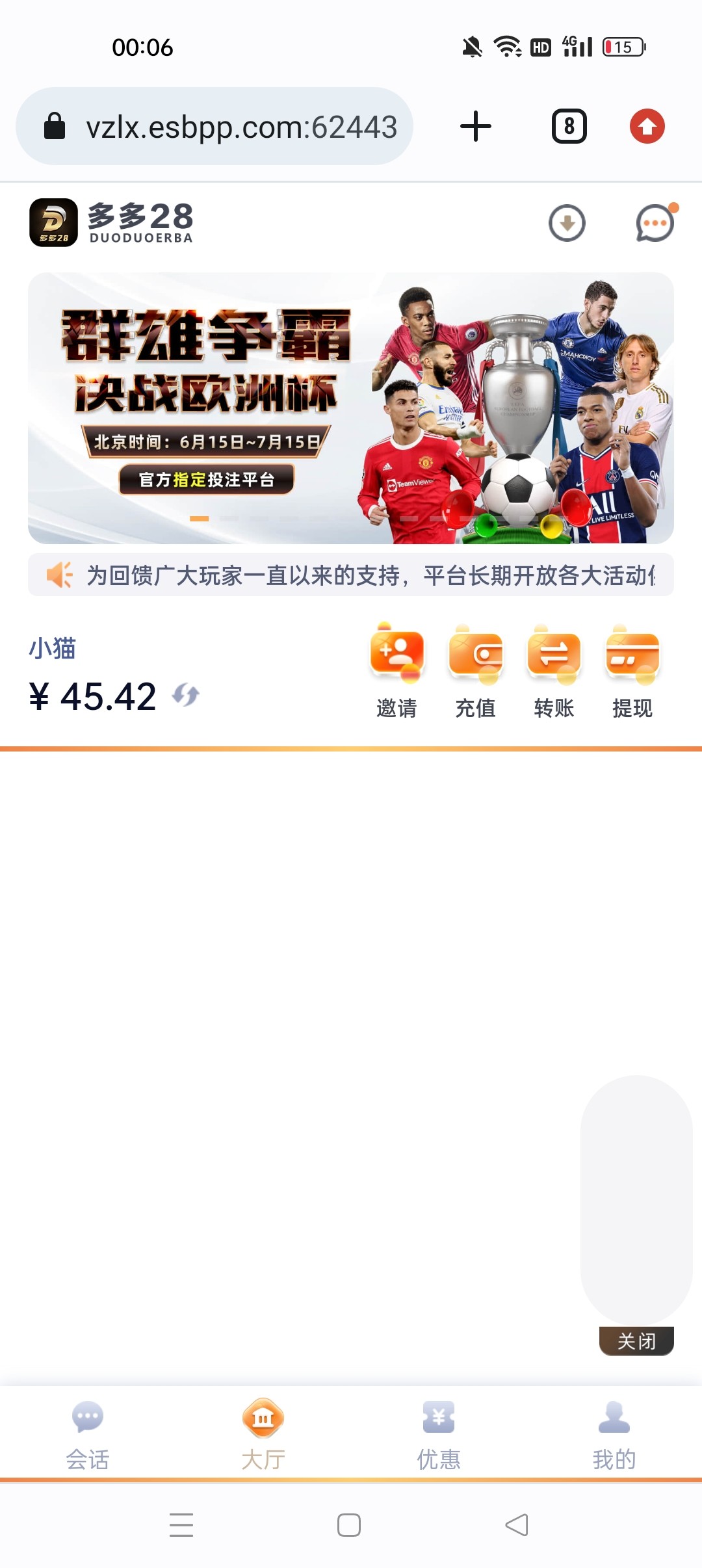Open 邀请 invite friends
This screenshot has height=1568, width=702.
click(396, 672)
